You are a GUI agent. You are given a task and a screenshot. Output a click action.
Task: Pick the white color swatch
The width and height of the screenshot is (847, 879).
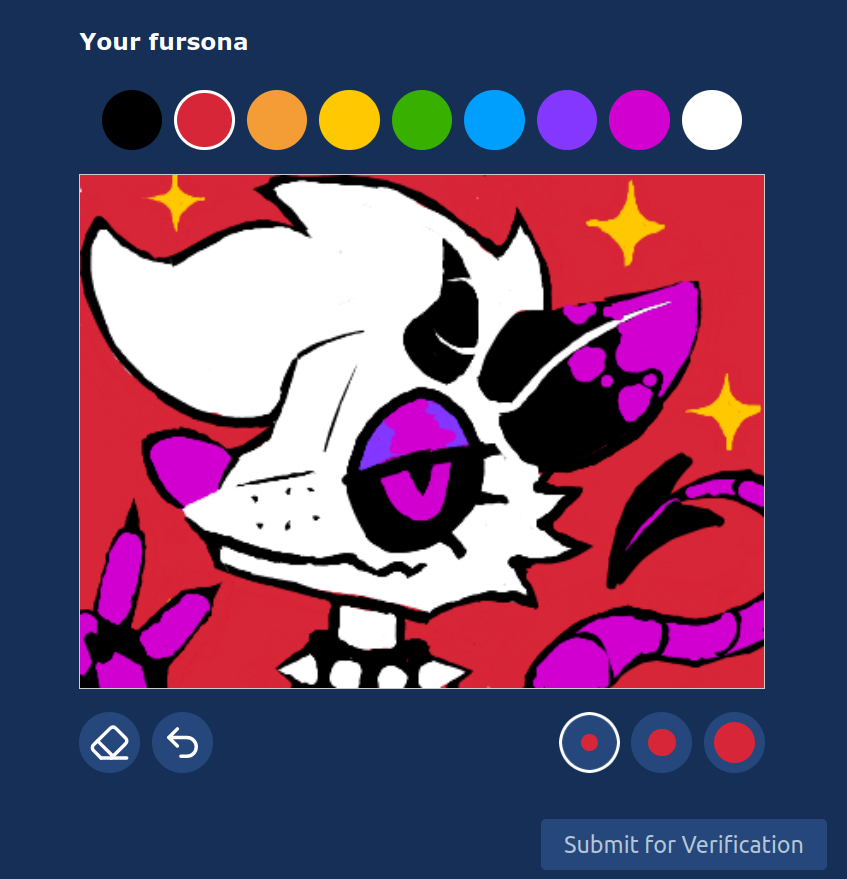(x=712, y=120)
